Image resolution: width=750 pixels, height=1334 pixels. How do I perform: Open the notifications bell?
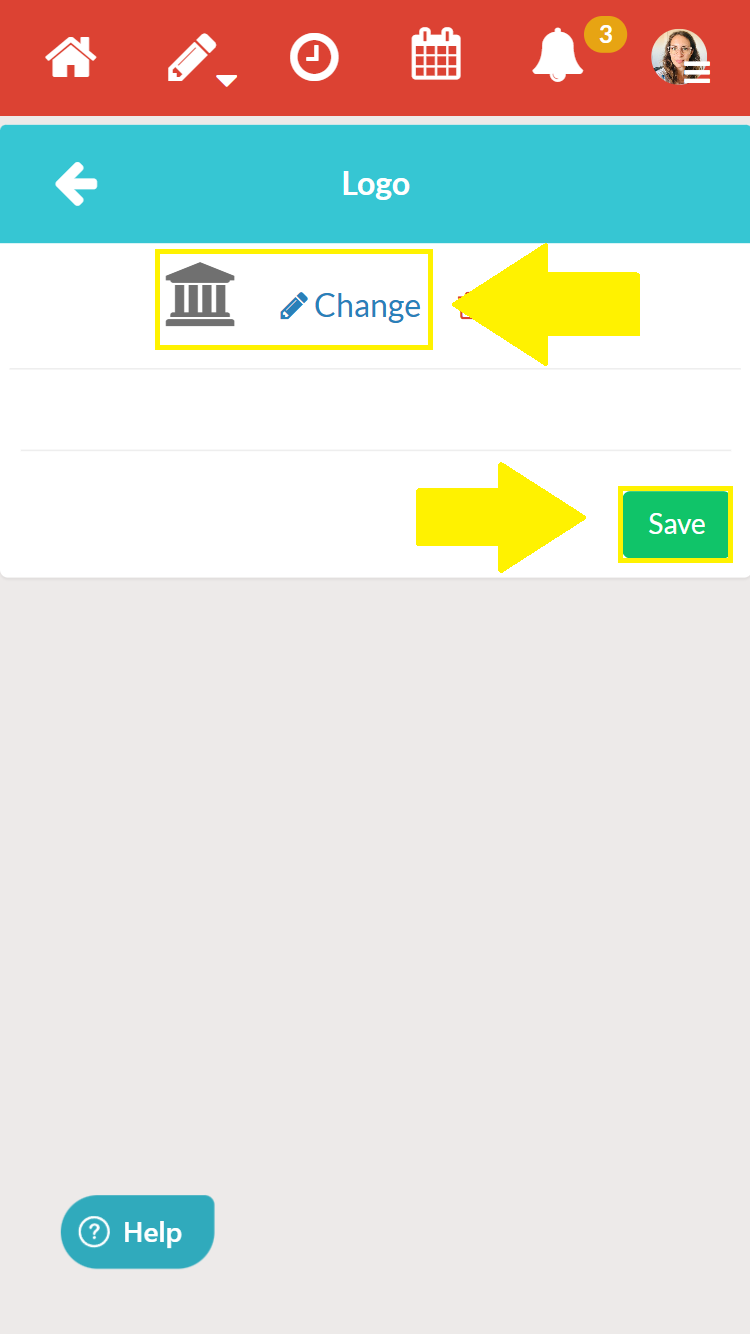click(x=558, y=55)
